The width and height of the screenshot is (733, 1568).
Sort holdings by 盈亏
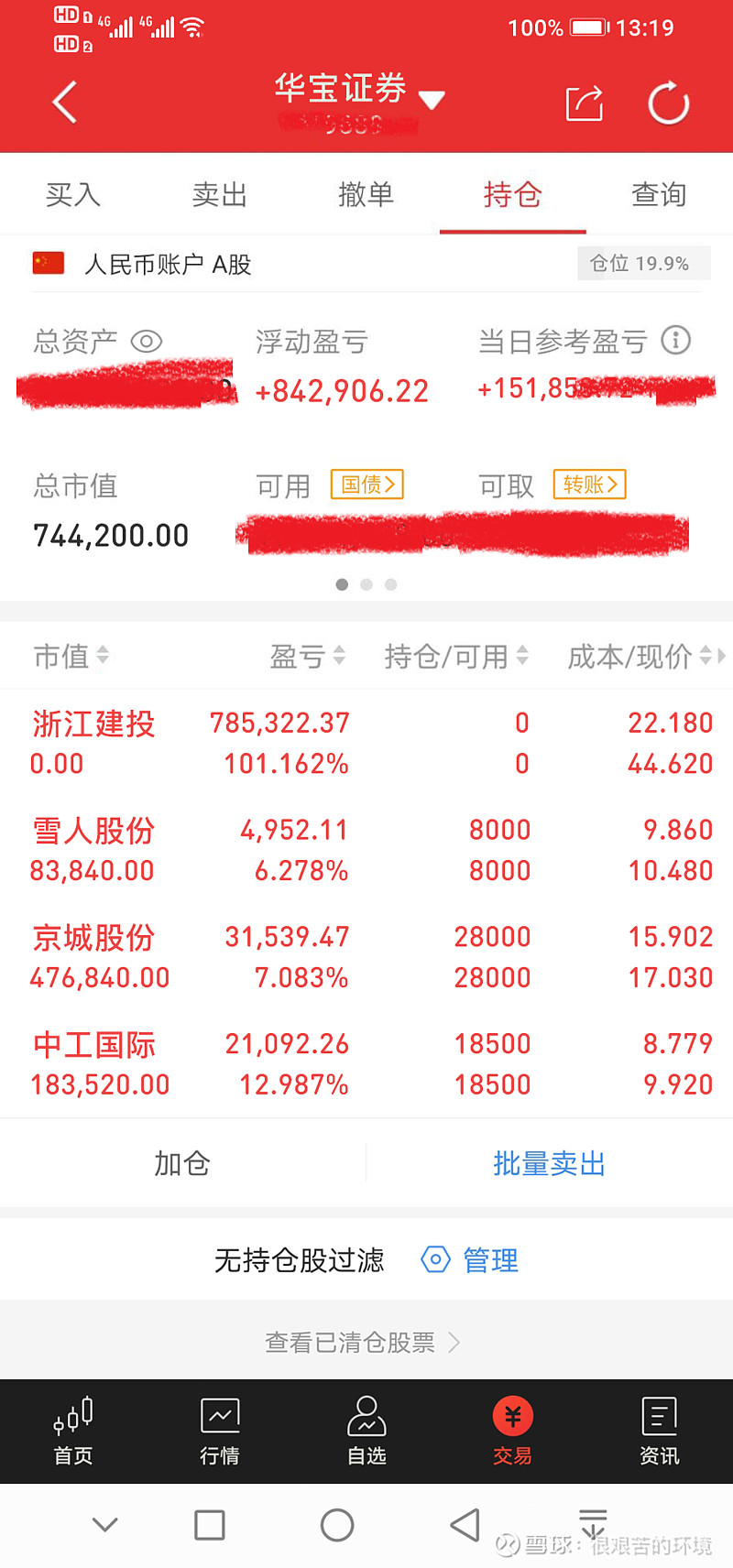pos(307,656)
